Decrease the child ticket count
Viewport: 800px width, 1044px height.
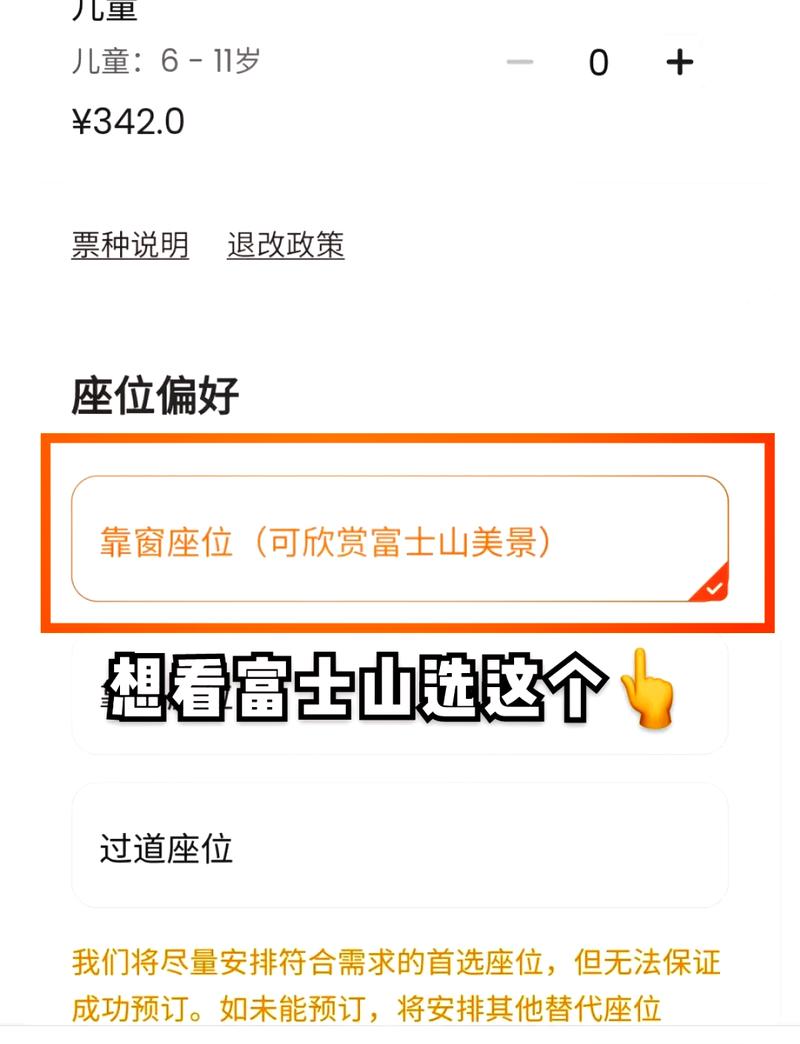(x=519, y=62)
